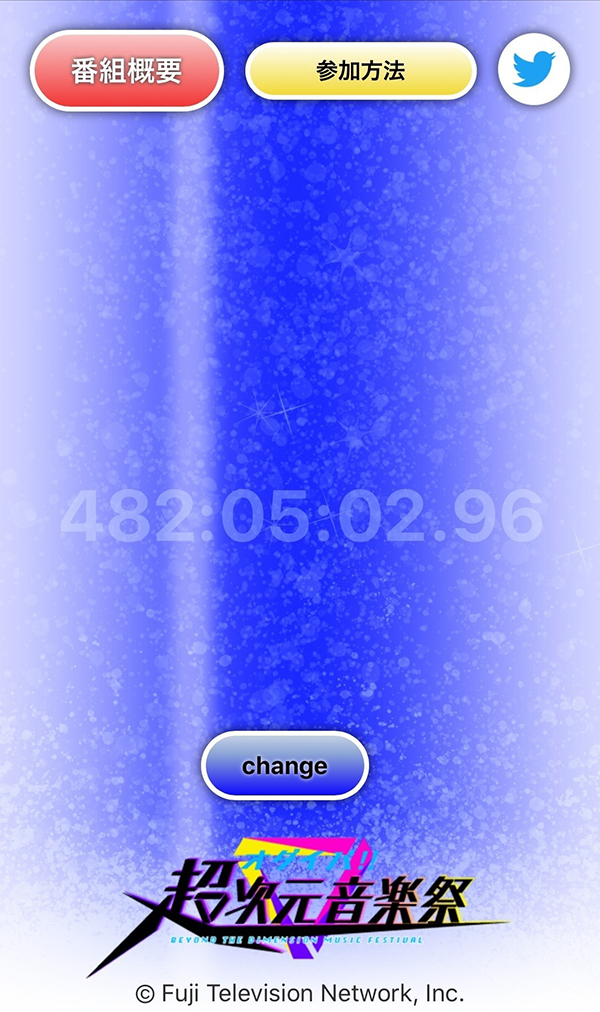Viewport: 600px width, 1012px height.
Task: Open the 番組概要 program overview
Action: [x=126, y=71]
